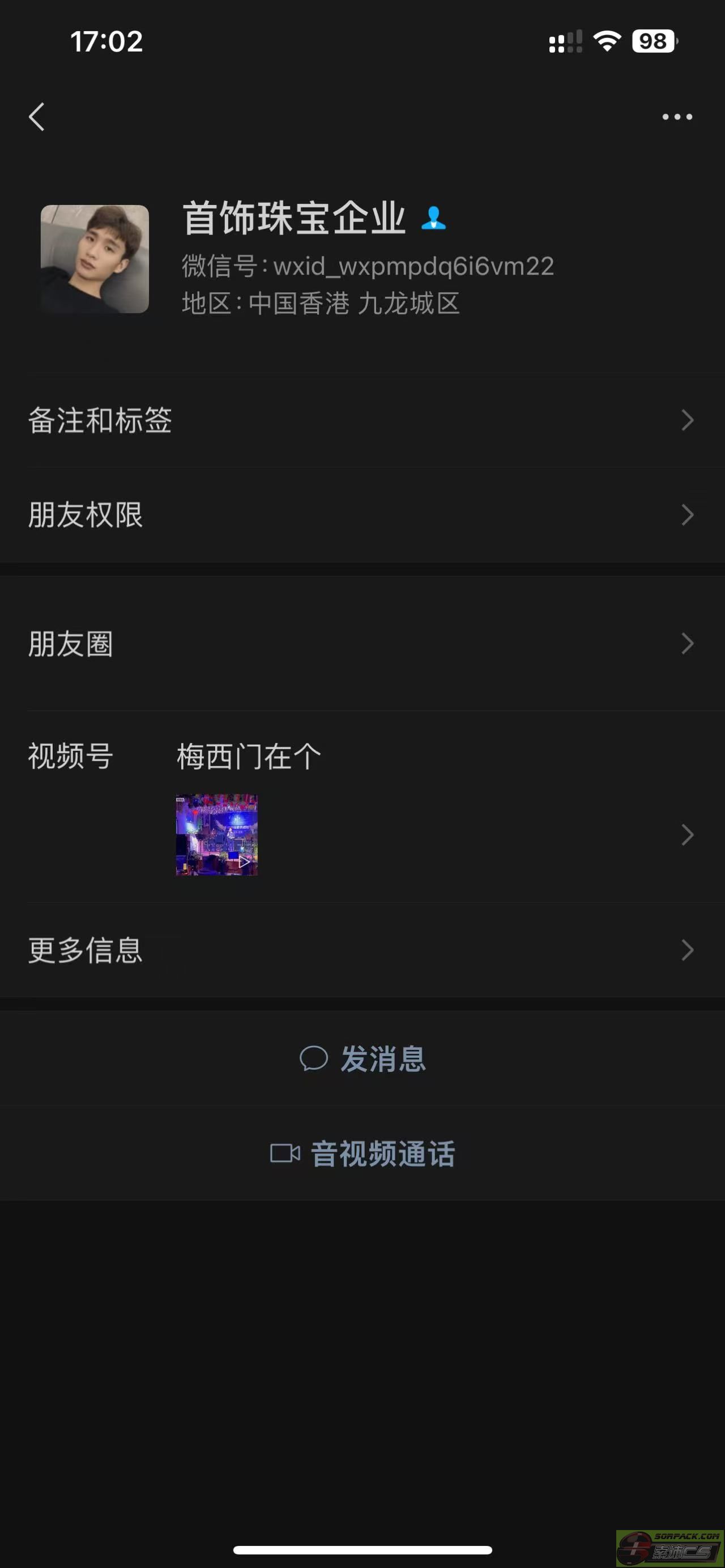View this contact's 朋友圈

[x=361, y=644]
